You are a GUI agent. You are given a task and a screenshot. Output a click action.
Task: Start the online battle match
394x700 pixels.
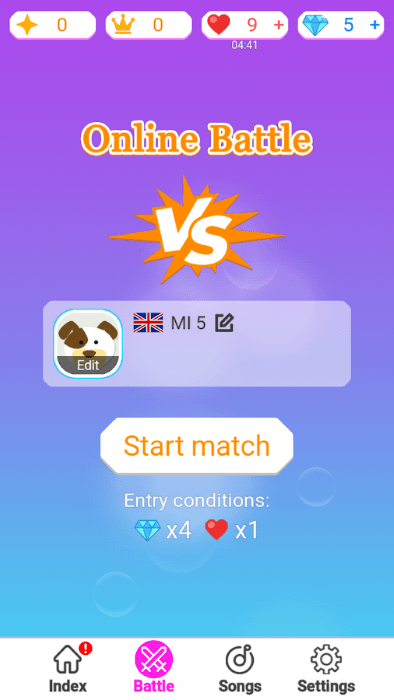click(197, 446)
